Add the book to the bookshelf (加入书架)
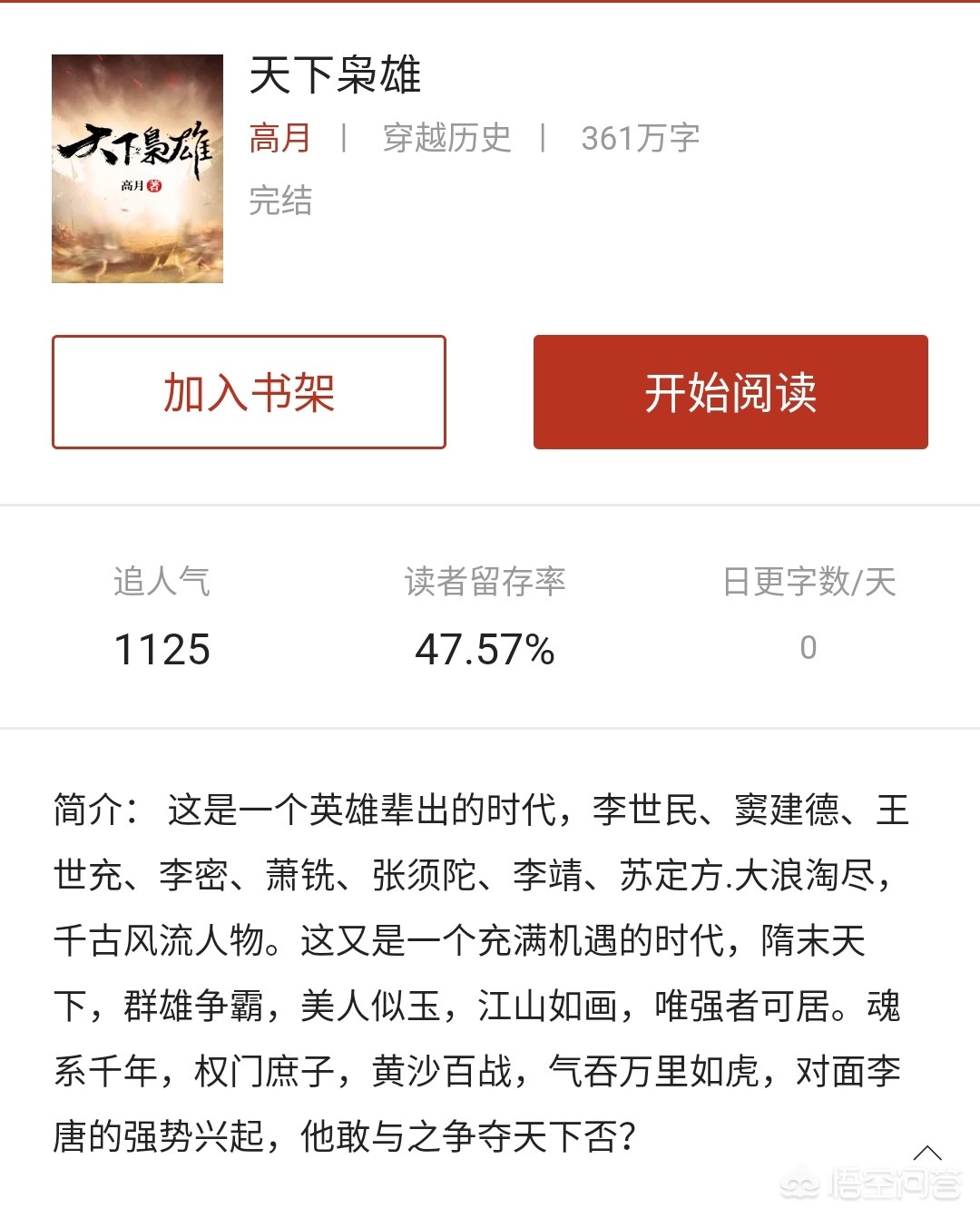This screenshot has width=980, height=1218. [x=249, y=392]
